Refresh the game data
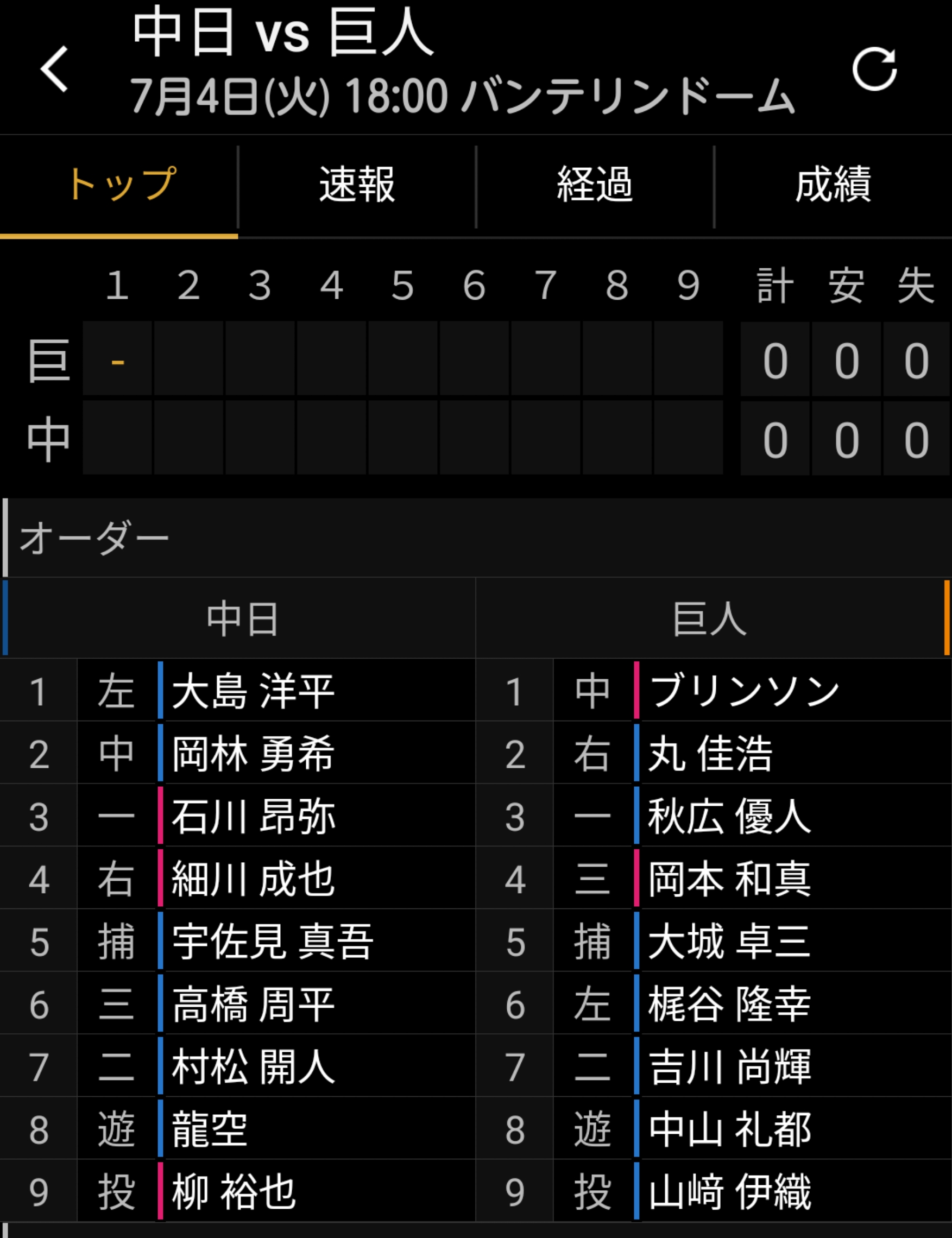The image size is (952, 1238). pos(874,68)
